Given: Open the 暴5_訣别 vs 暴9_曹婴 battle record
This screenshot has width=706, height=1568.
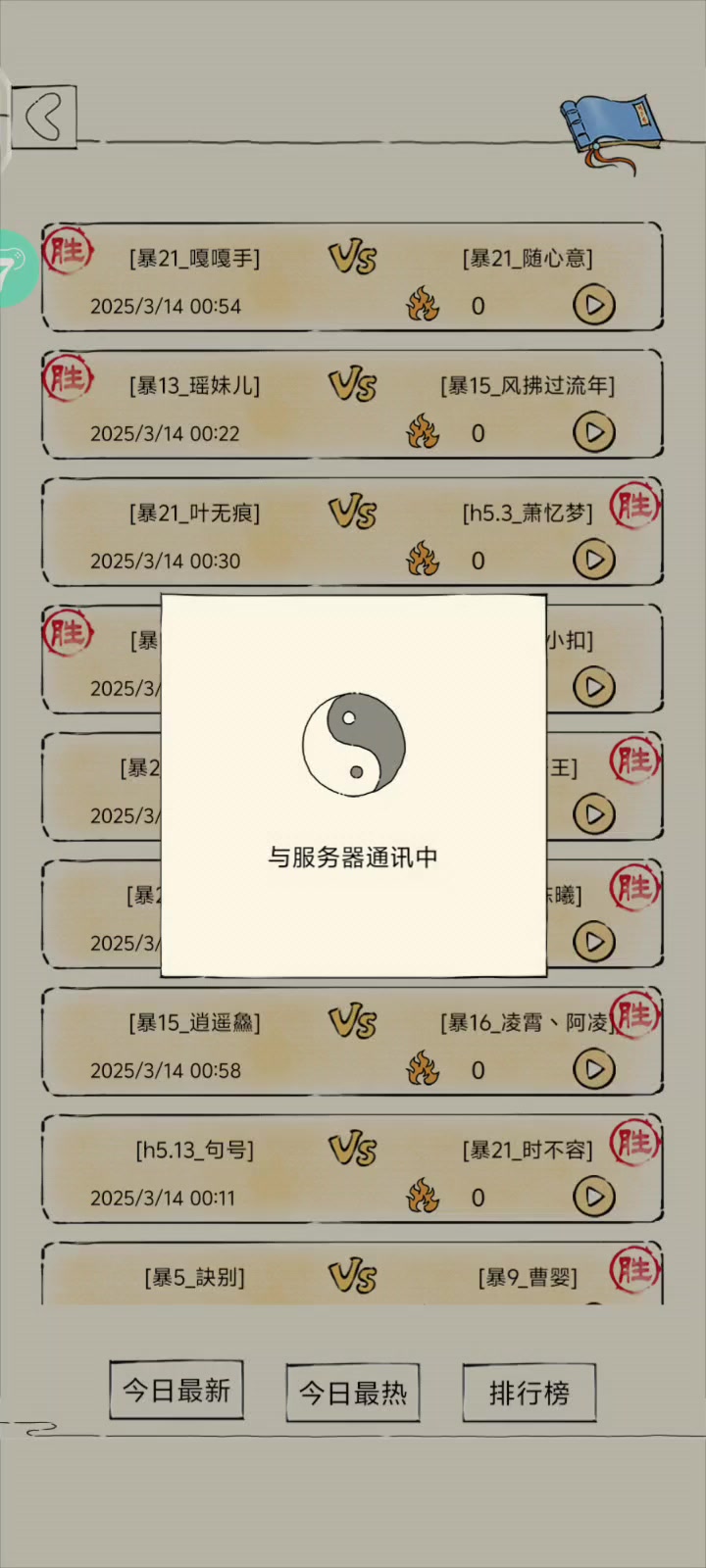Looking at the screenshot, I should [351, 1277].
